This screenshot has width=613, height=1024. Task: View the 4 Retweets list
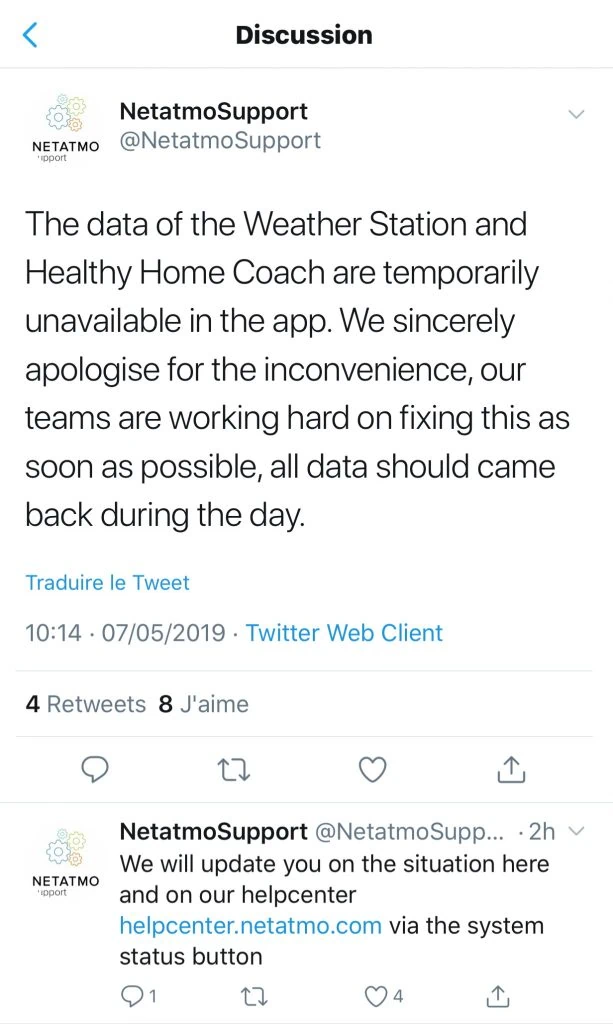86,704
